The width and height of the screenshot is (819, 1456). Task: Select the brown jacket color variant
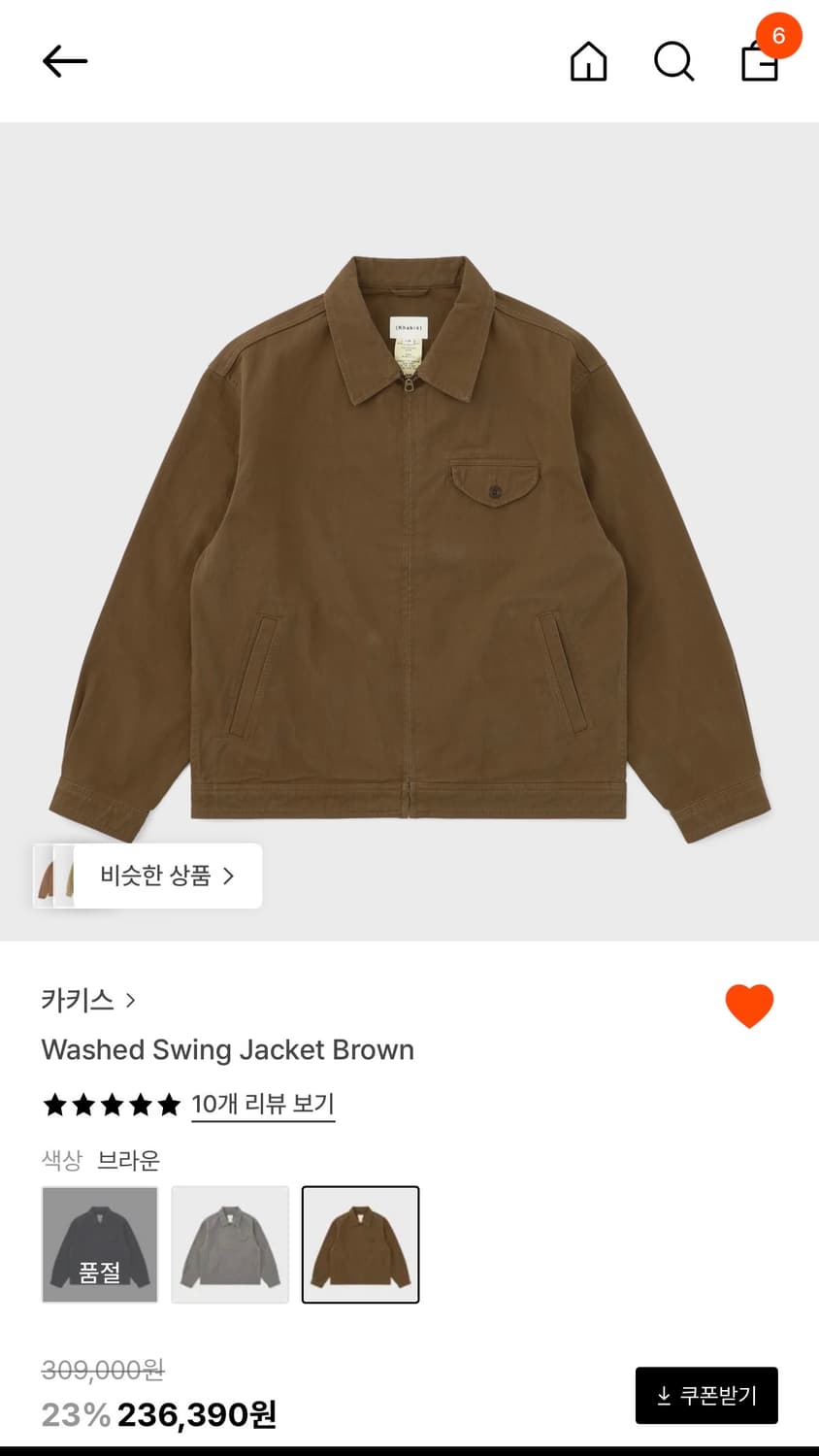pos(360,1244)
